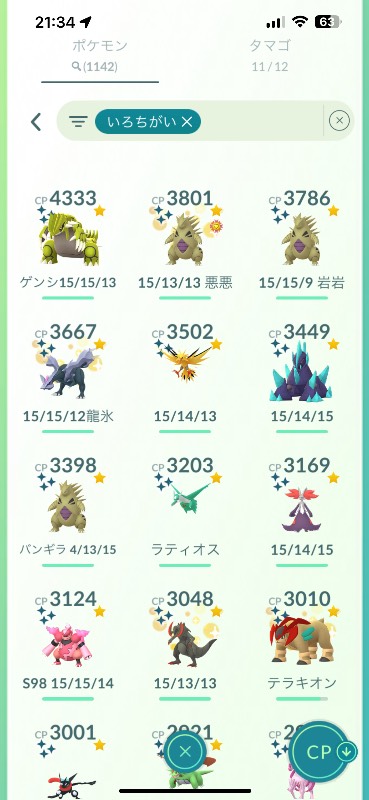Open テラキオン with CP 3010
The width and height of the screenshot is (369, 800).
(x=301, y=645)
